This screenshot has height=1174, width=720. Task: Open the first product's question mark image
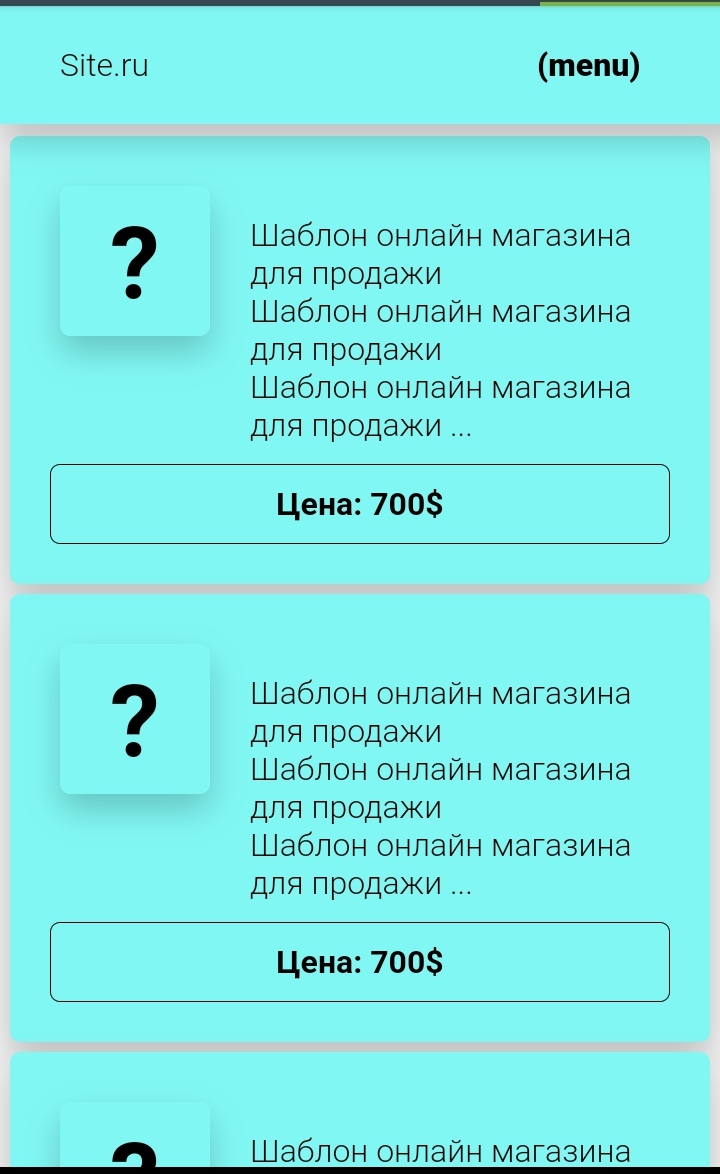tap(135, 261)
